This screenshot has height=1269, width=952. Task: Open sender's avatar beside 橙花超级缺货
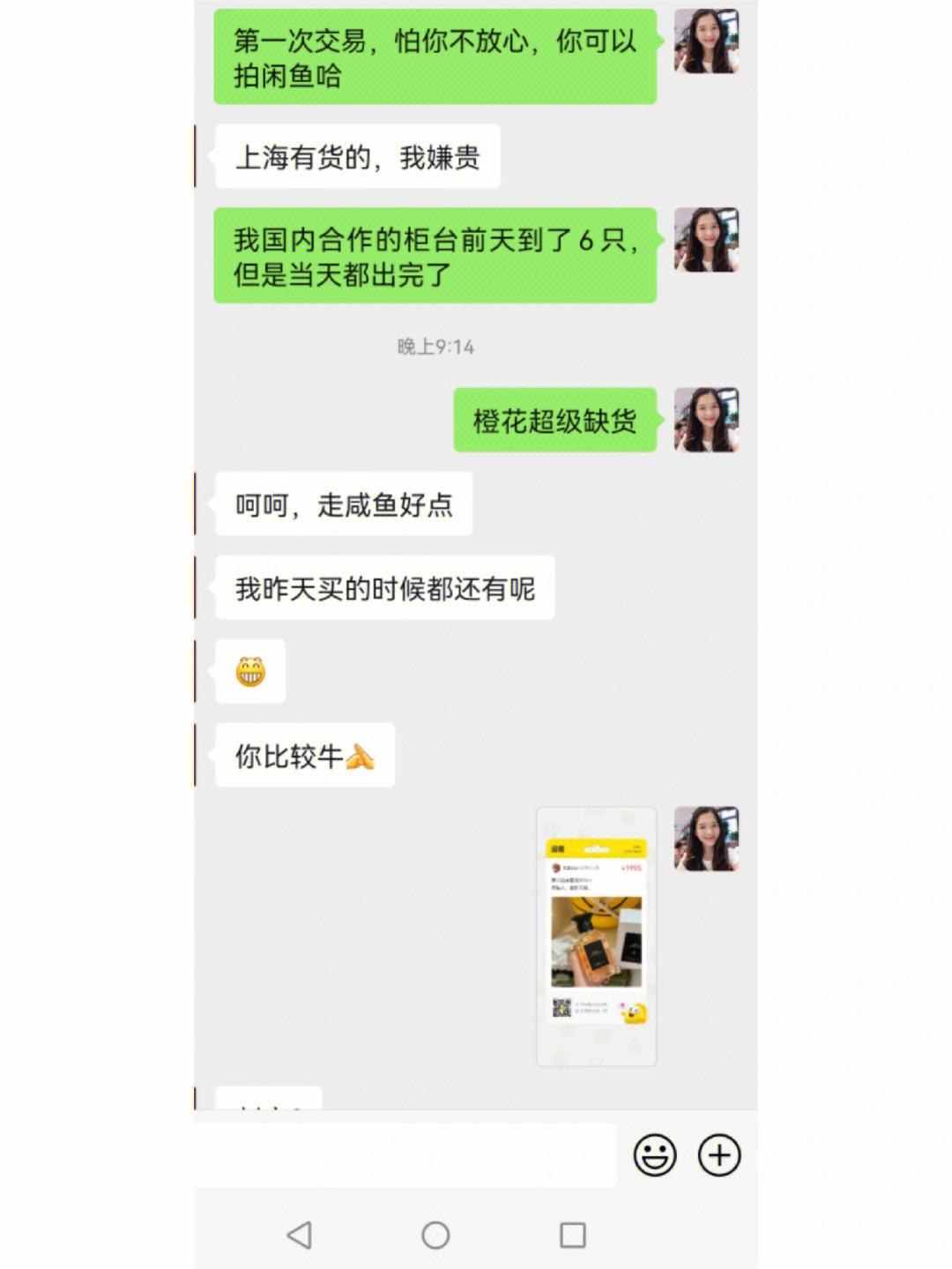706,420
